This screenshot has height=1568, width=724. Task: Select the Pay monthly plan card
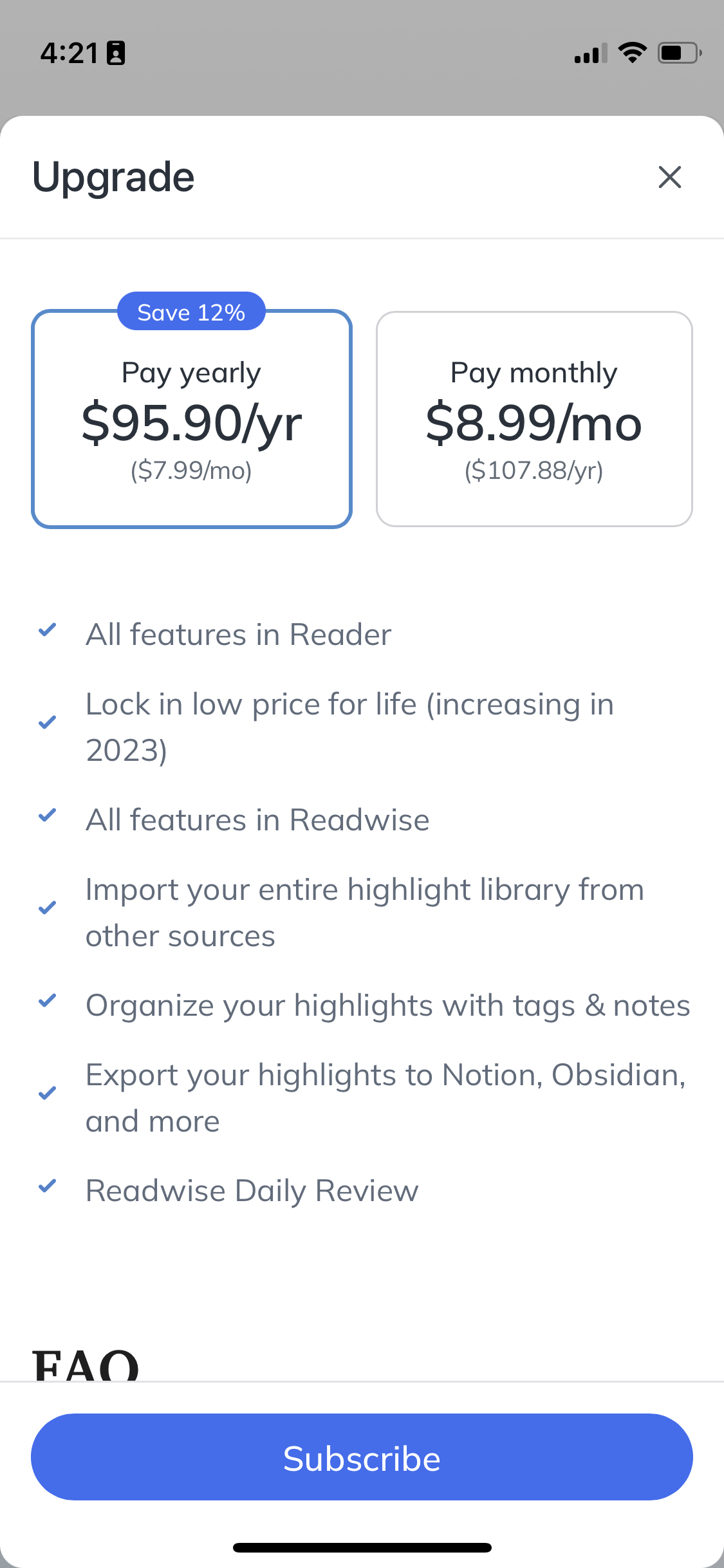point(534,418)
